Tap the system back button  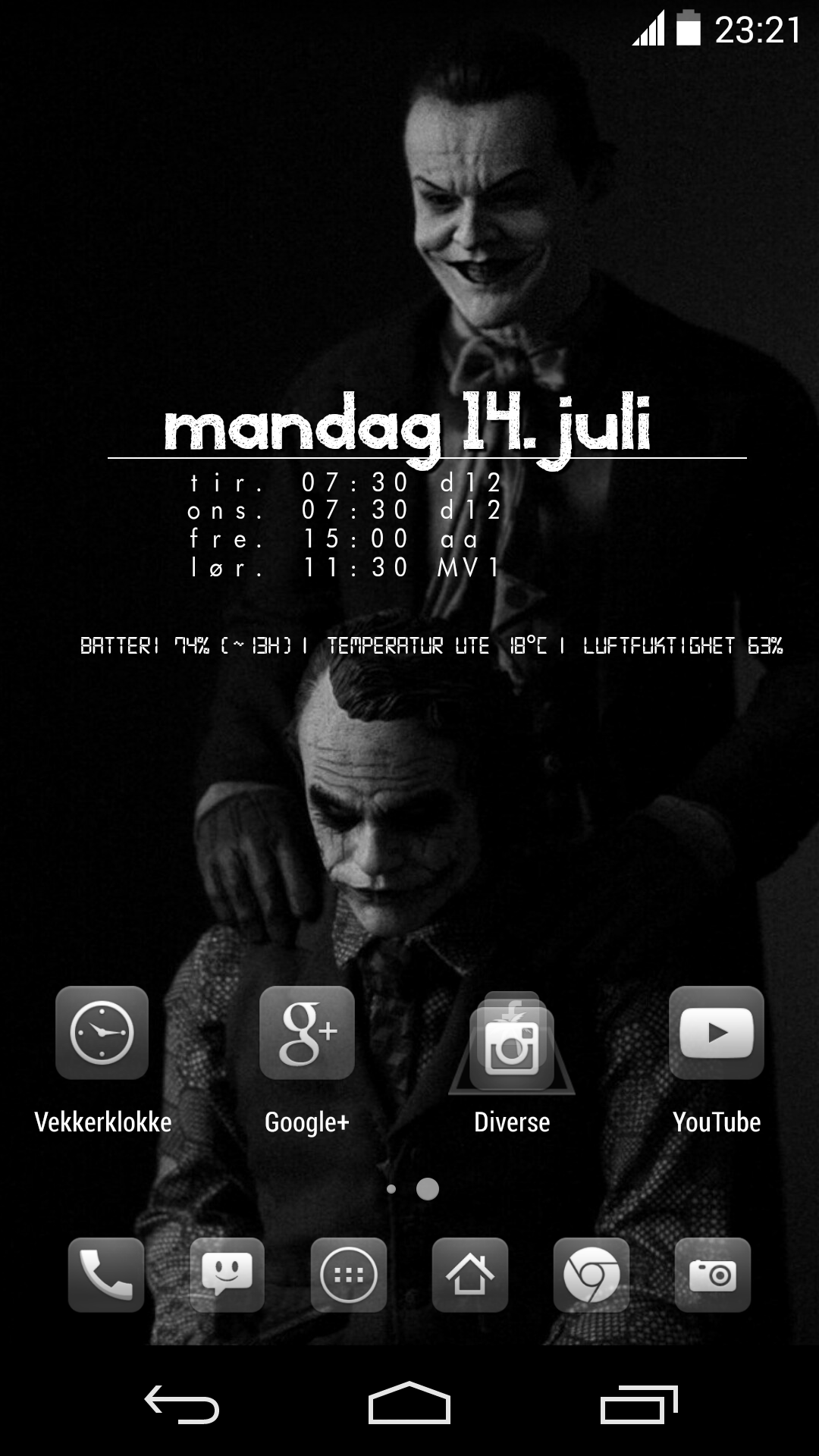pyautogui.click(x=182, y=1404)
